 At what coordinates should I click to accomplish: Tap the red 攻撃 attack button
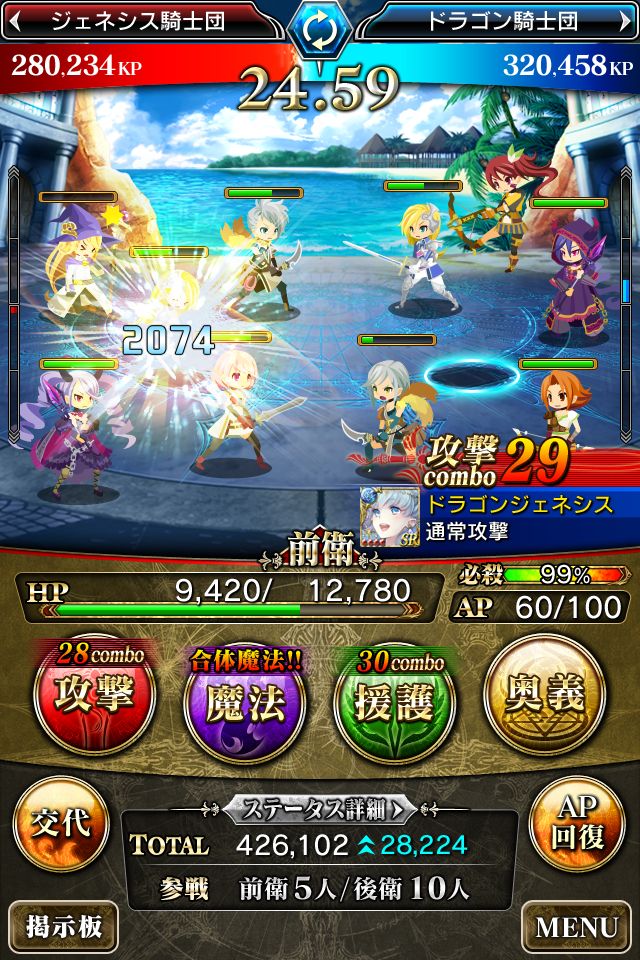point(95,696)
